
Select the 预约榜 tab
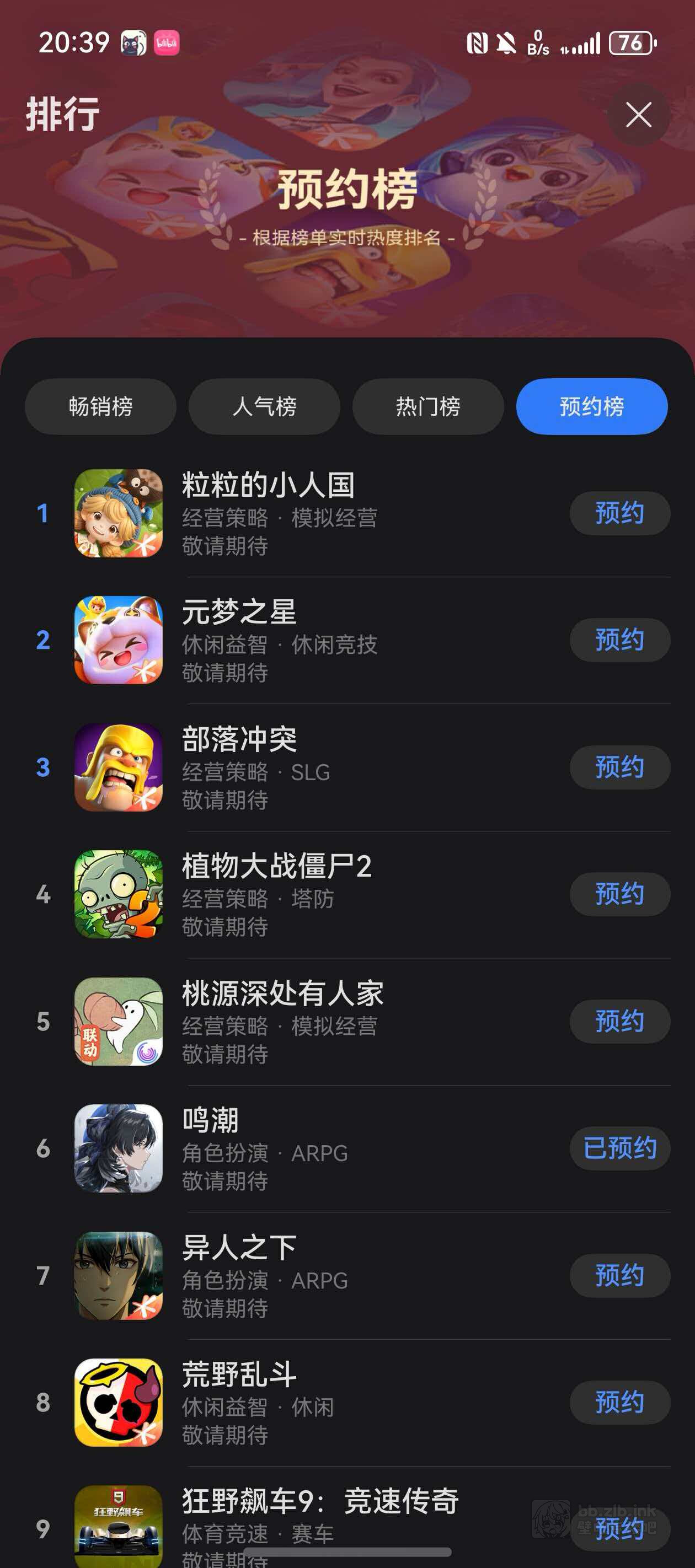[591, 406]
